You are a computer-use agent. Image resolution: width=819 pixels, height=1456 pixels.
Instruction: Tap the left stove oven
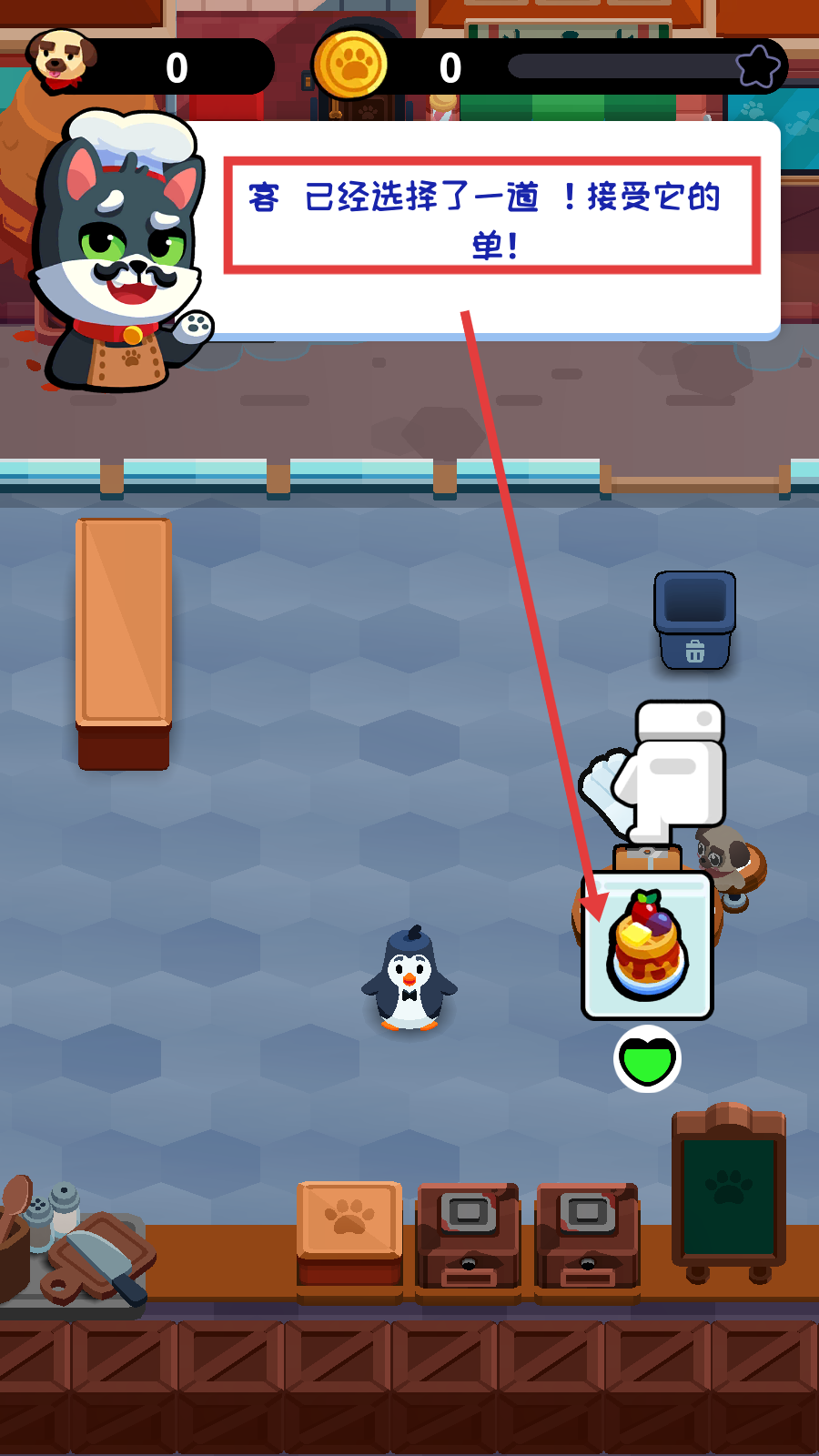(468, 1239)
